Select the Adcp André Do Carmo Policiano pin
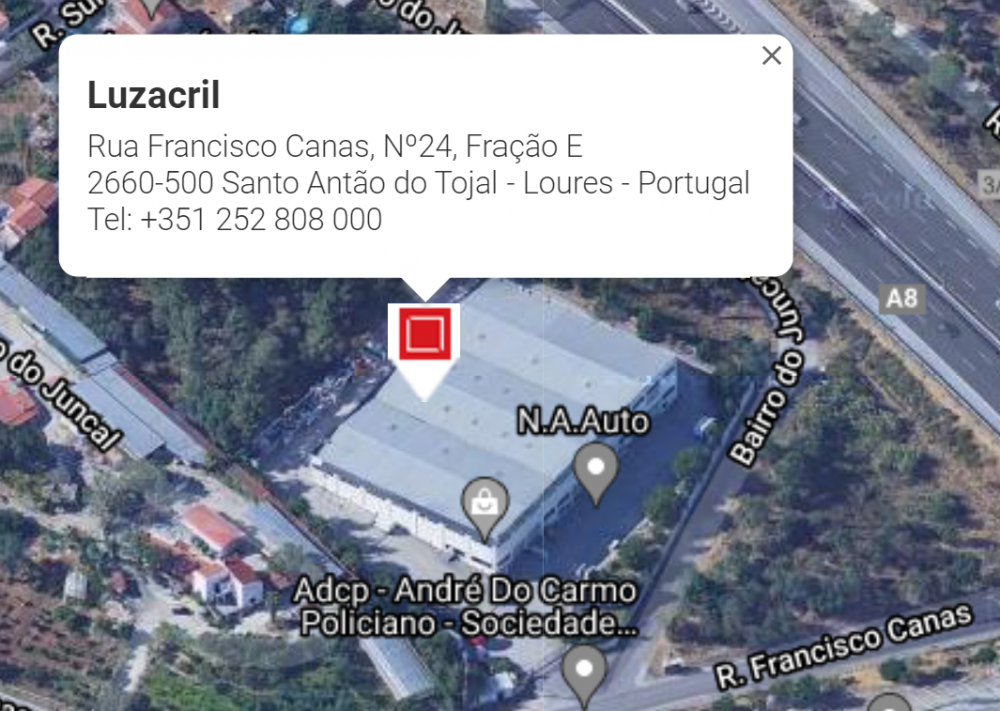 click(584, 668)
